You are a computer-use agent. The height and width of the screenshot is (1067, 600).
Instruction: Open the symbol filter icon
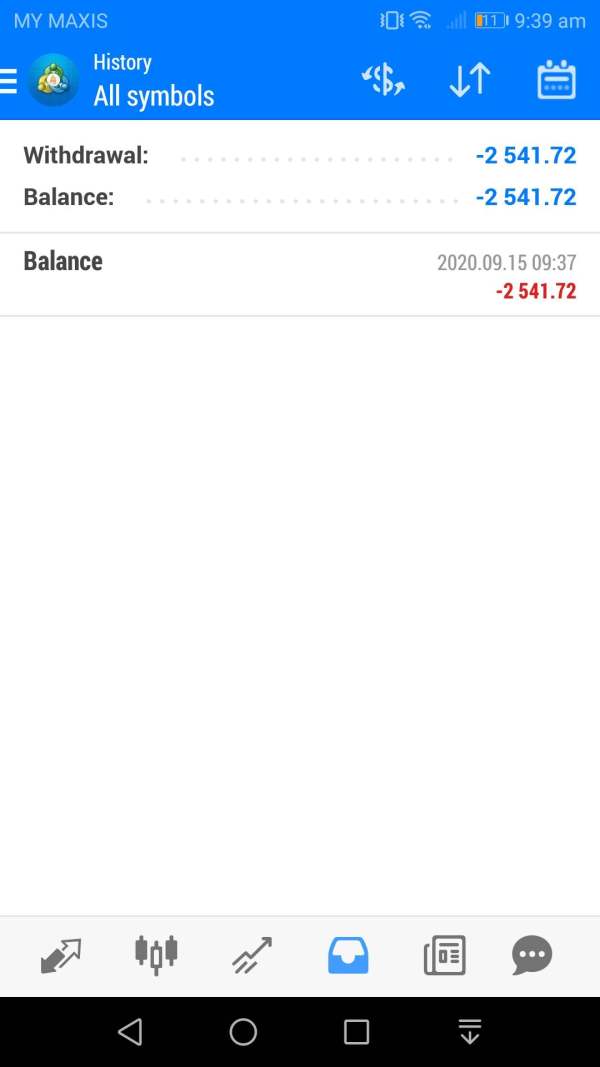click(383, 80)
